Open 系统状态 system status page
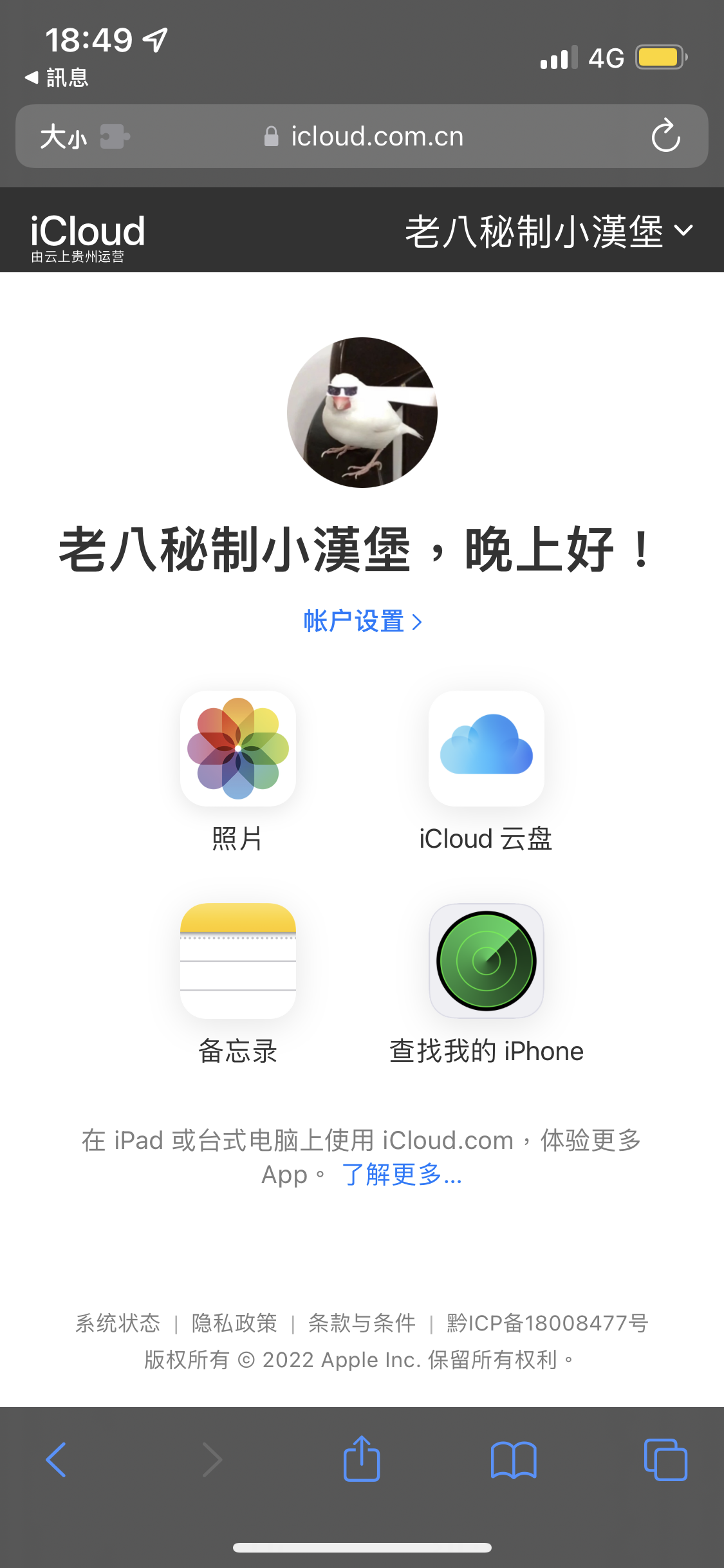 (118, 1323)
